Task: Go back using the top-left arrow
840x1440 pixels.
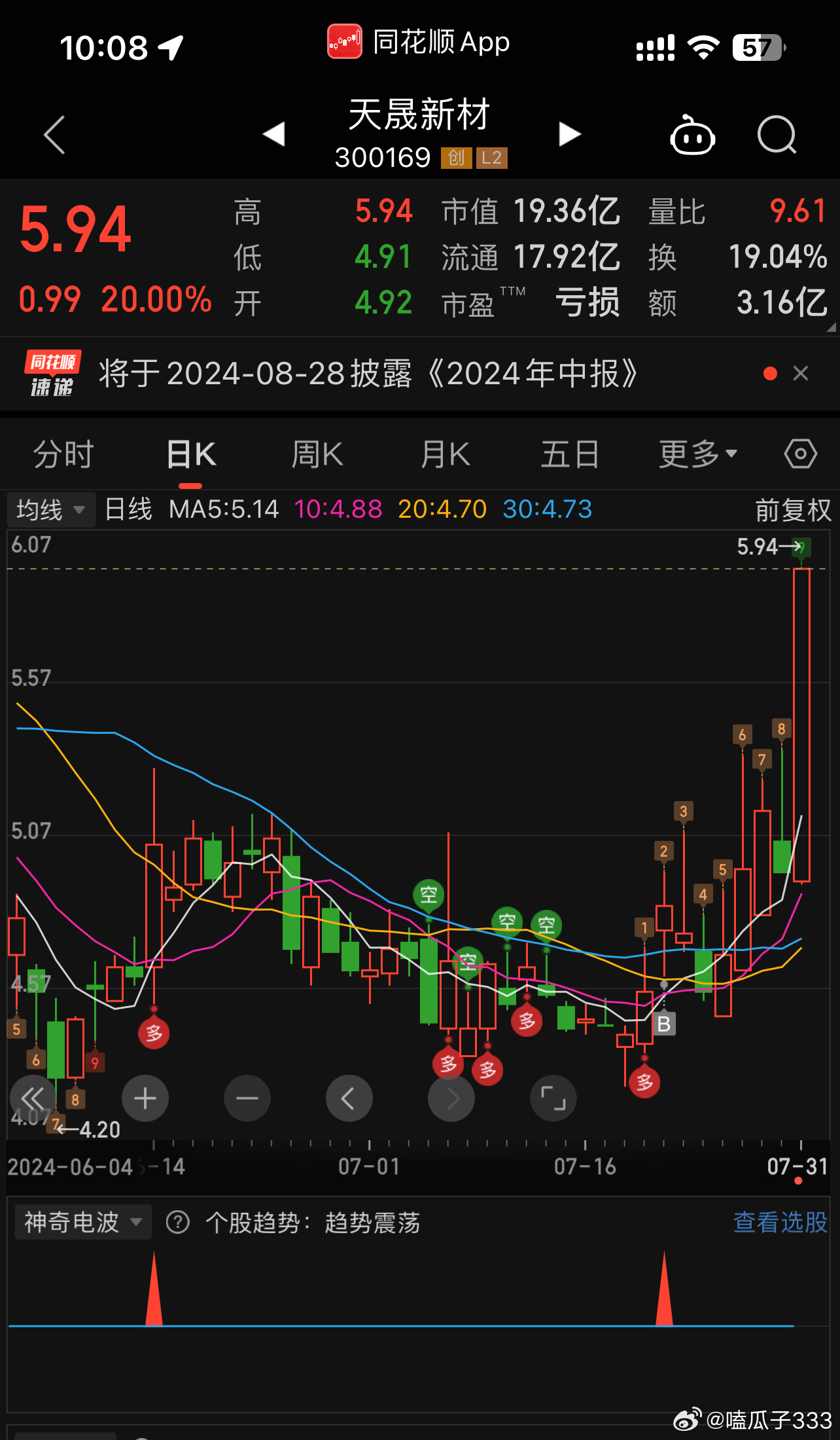Action: [x=54, y=135]
